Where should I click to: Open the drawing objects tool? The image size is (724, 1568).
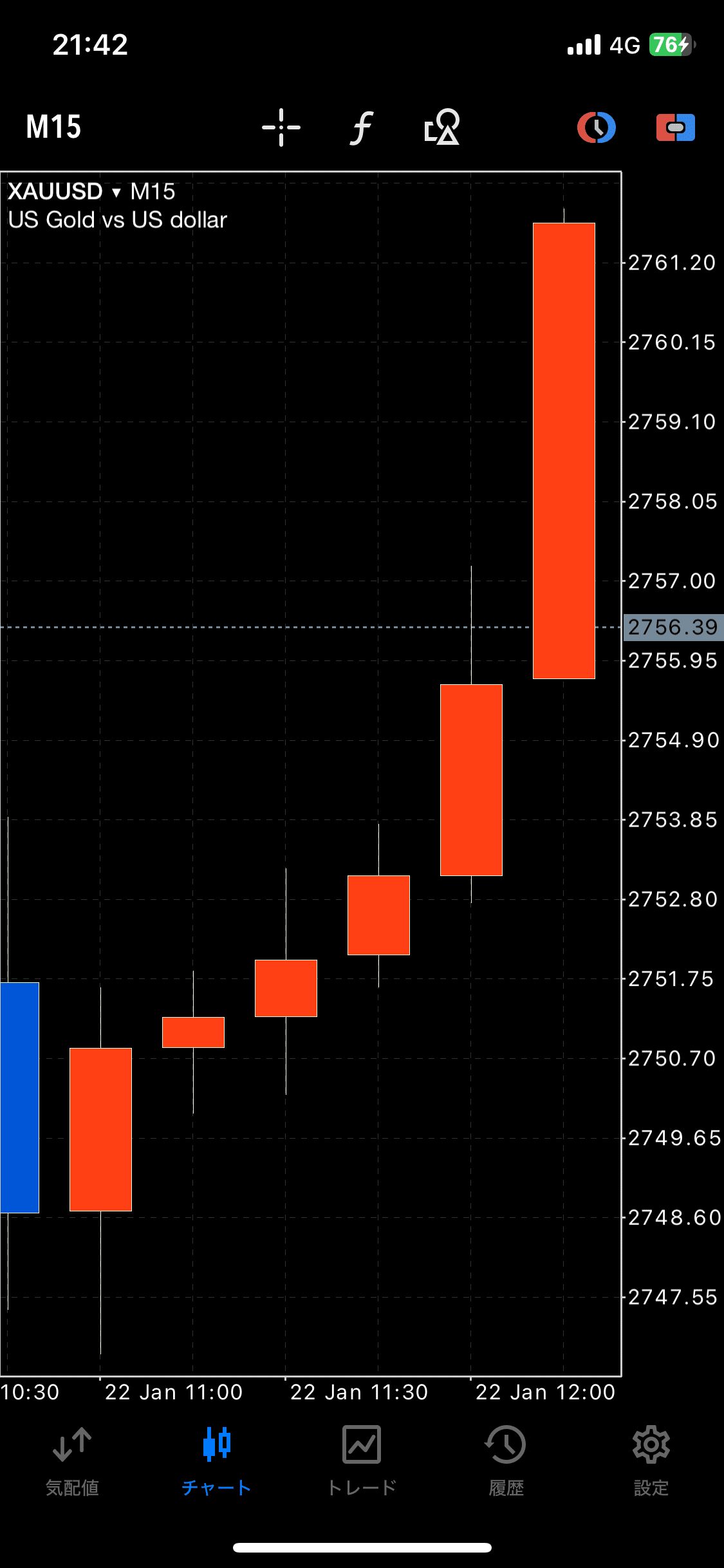442,127
